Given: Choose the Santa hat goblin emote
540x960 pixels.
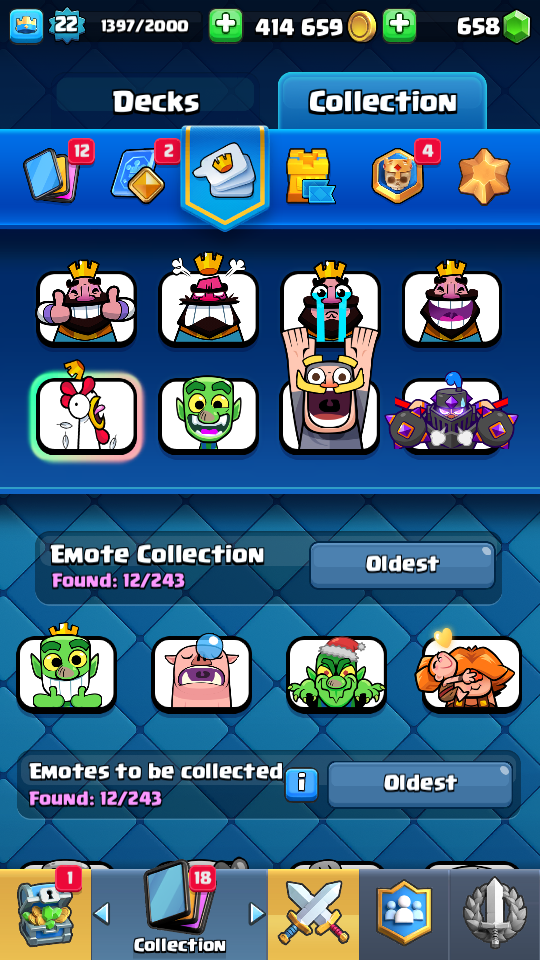Looking at the screenshot, I should coord(337,673).
